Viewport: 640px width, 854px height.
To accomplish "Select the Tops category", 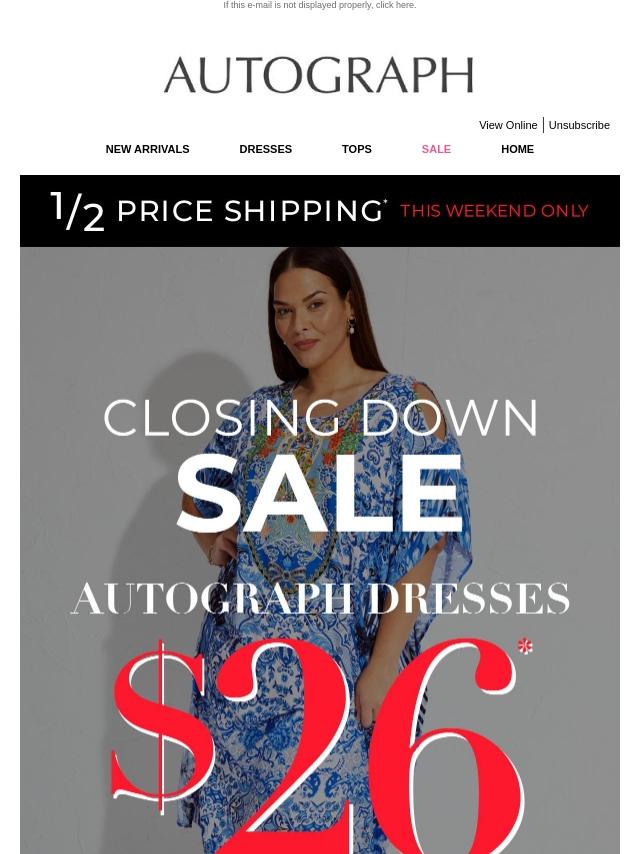I will [x=357, y=149].
